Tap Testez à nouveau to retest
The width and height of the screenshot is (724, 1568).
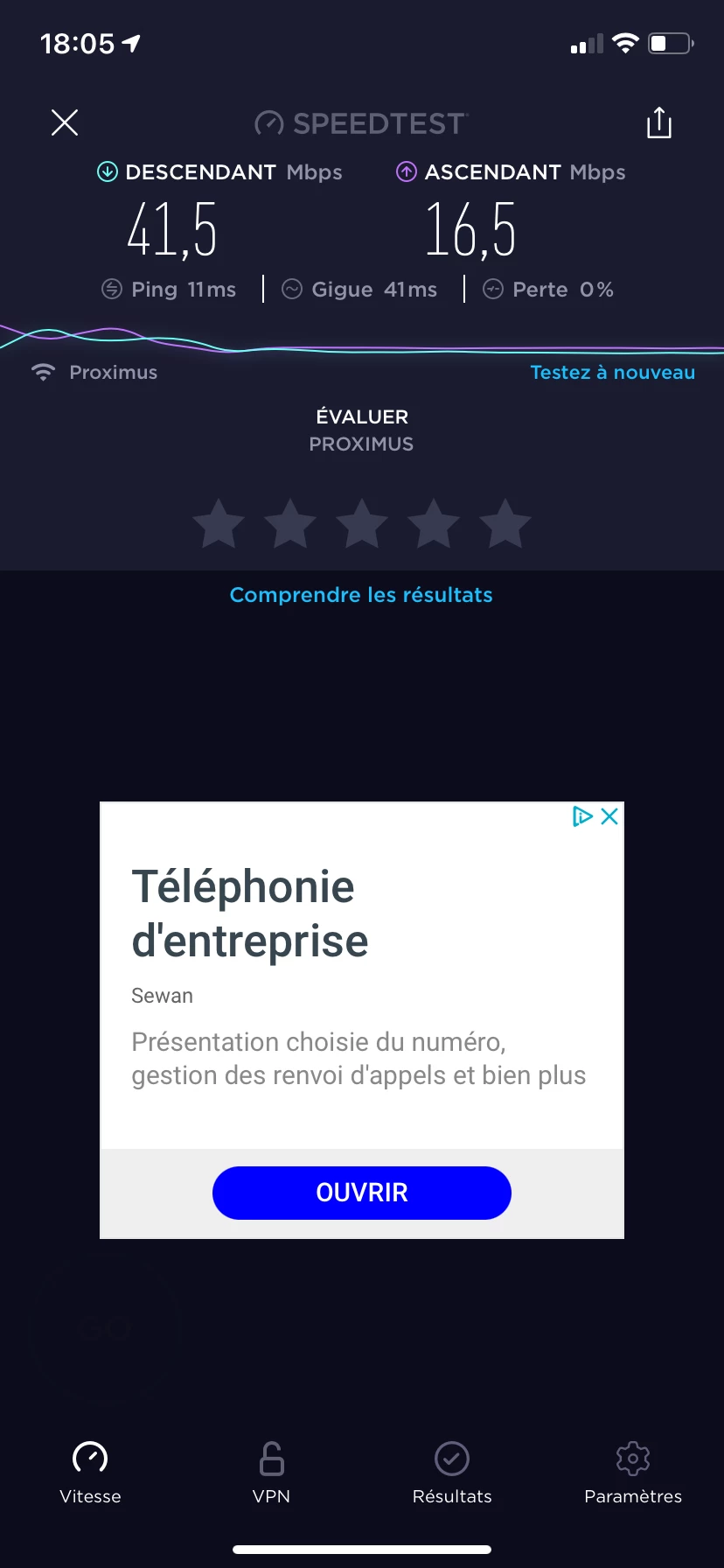[612, 372]
